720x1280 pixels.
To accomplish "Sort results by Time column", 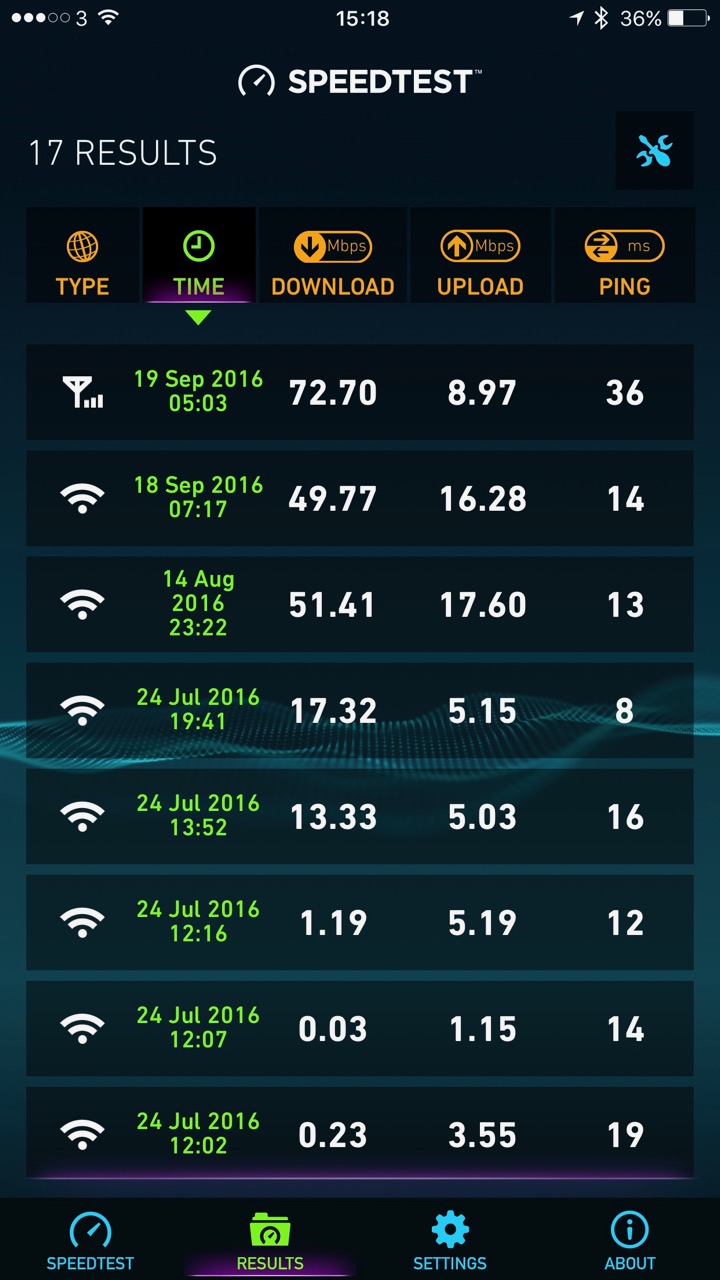I will 199,255.
